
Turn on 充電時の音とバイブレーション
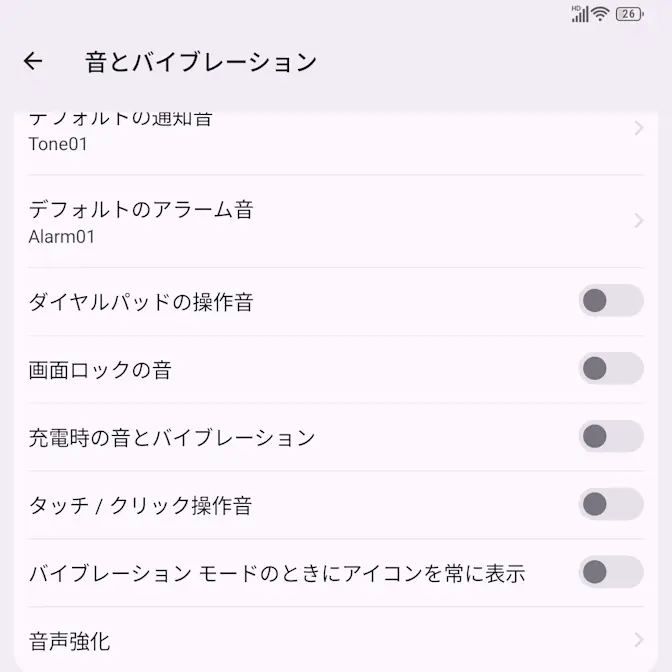click(x=609, y=437)
